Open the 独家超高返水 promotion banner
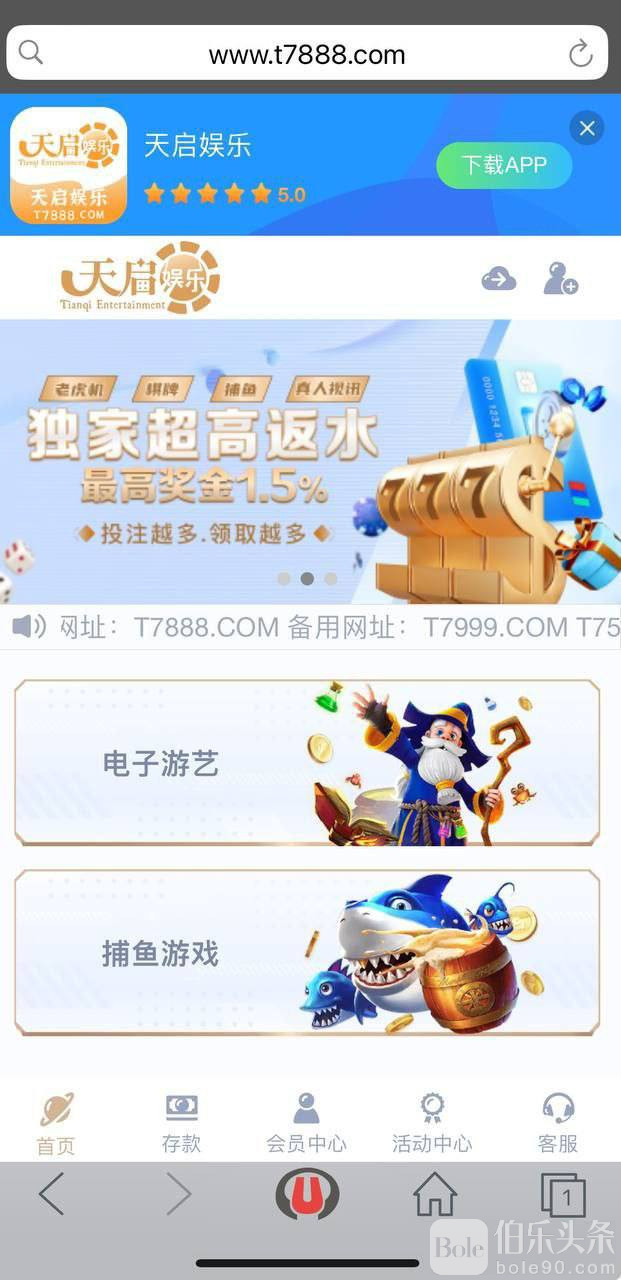621x1280 pixels. pyautogui.click(x=310, y=460)
